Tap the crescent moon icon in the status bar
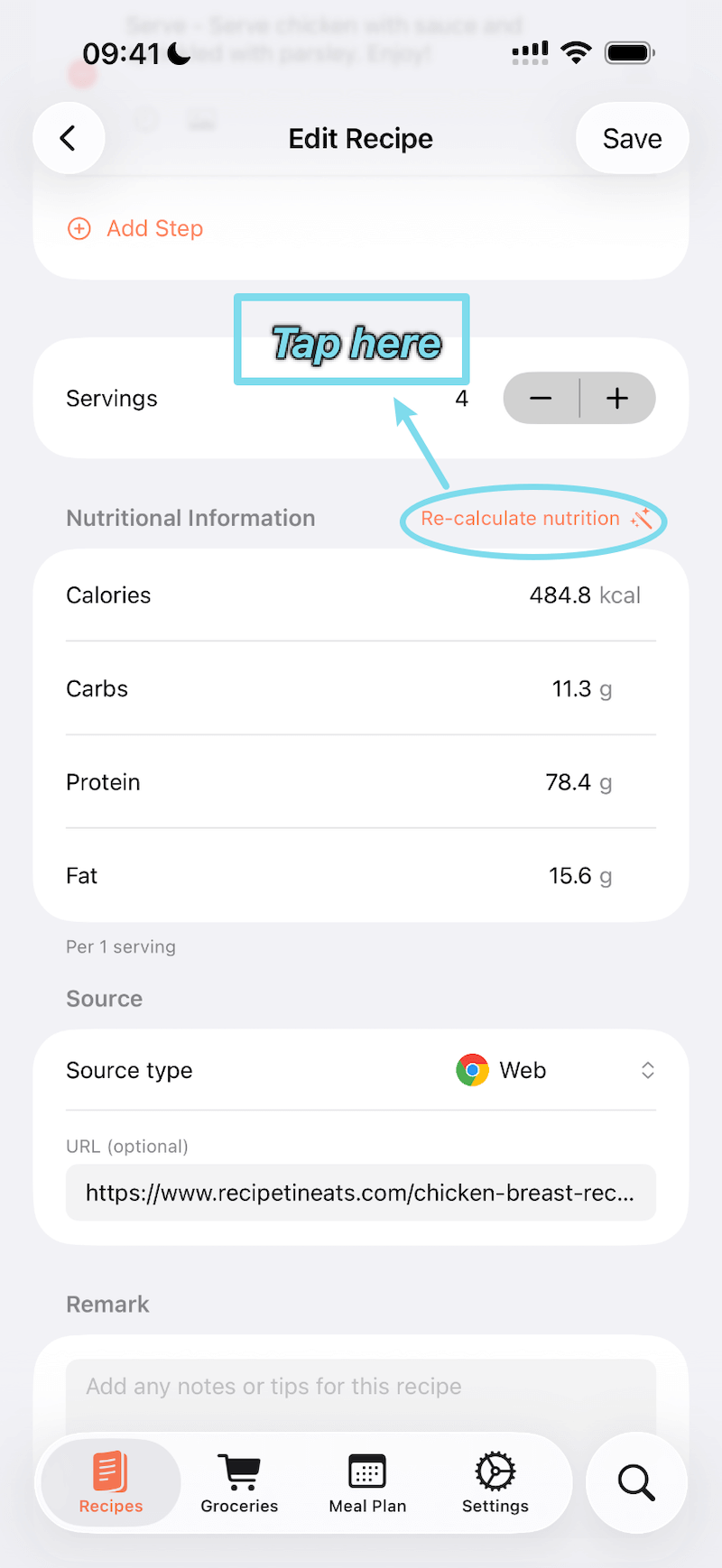 179,52
